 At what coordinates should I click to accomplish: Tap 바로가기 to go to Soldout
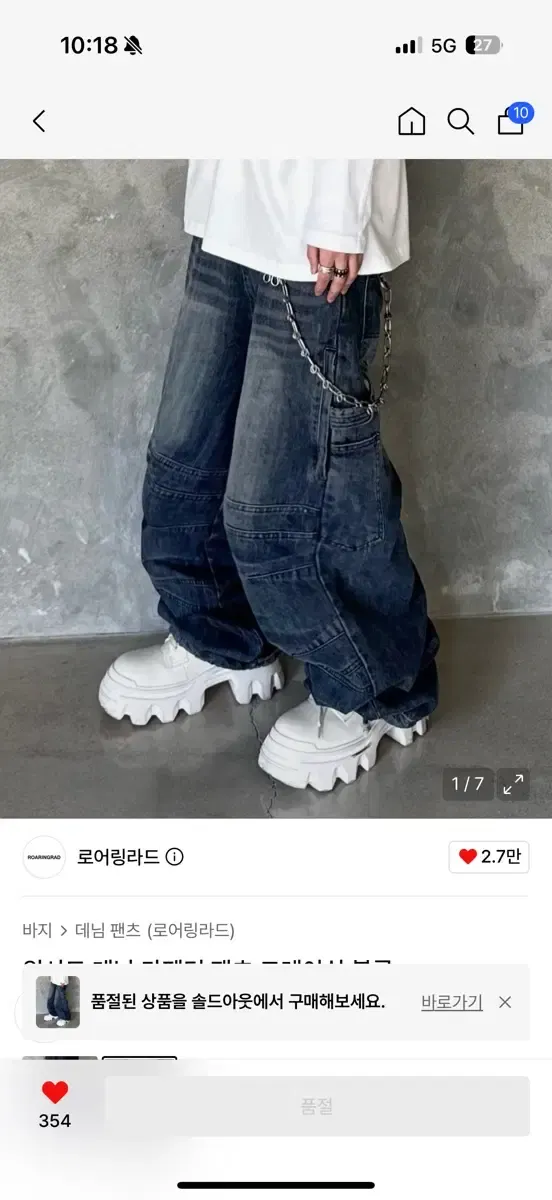[x=452, y=1002]
